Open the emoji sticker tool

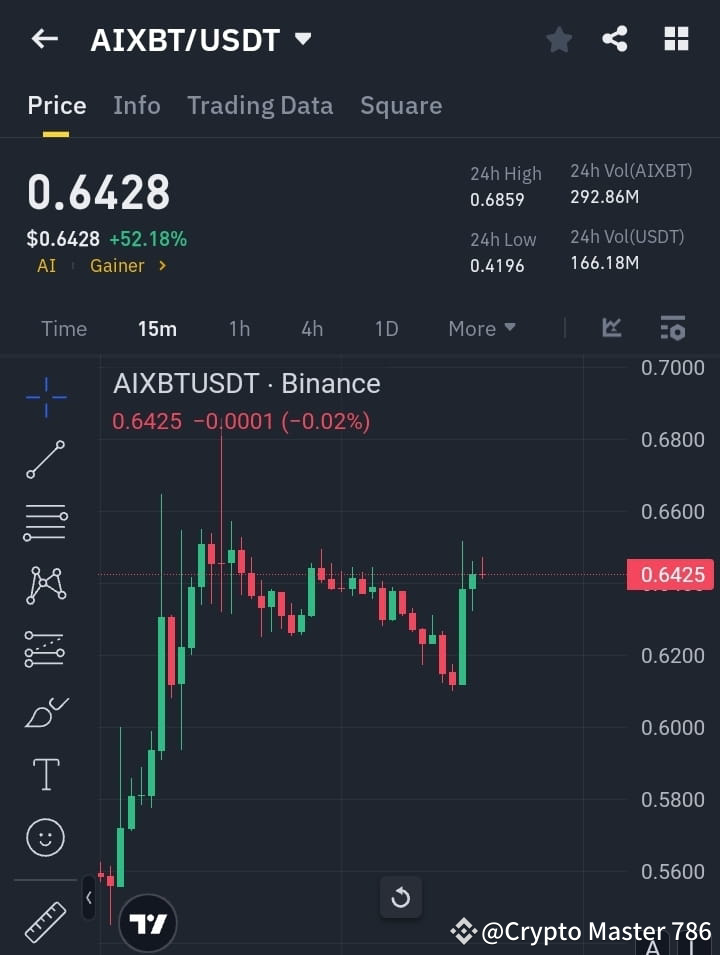tap(45, 837)
